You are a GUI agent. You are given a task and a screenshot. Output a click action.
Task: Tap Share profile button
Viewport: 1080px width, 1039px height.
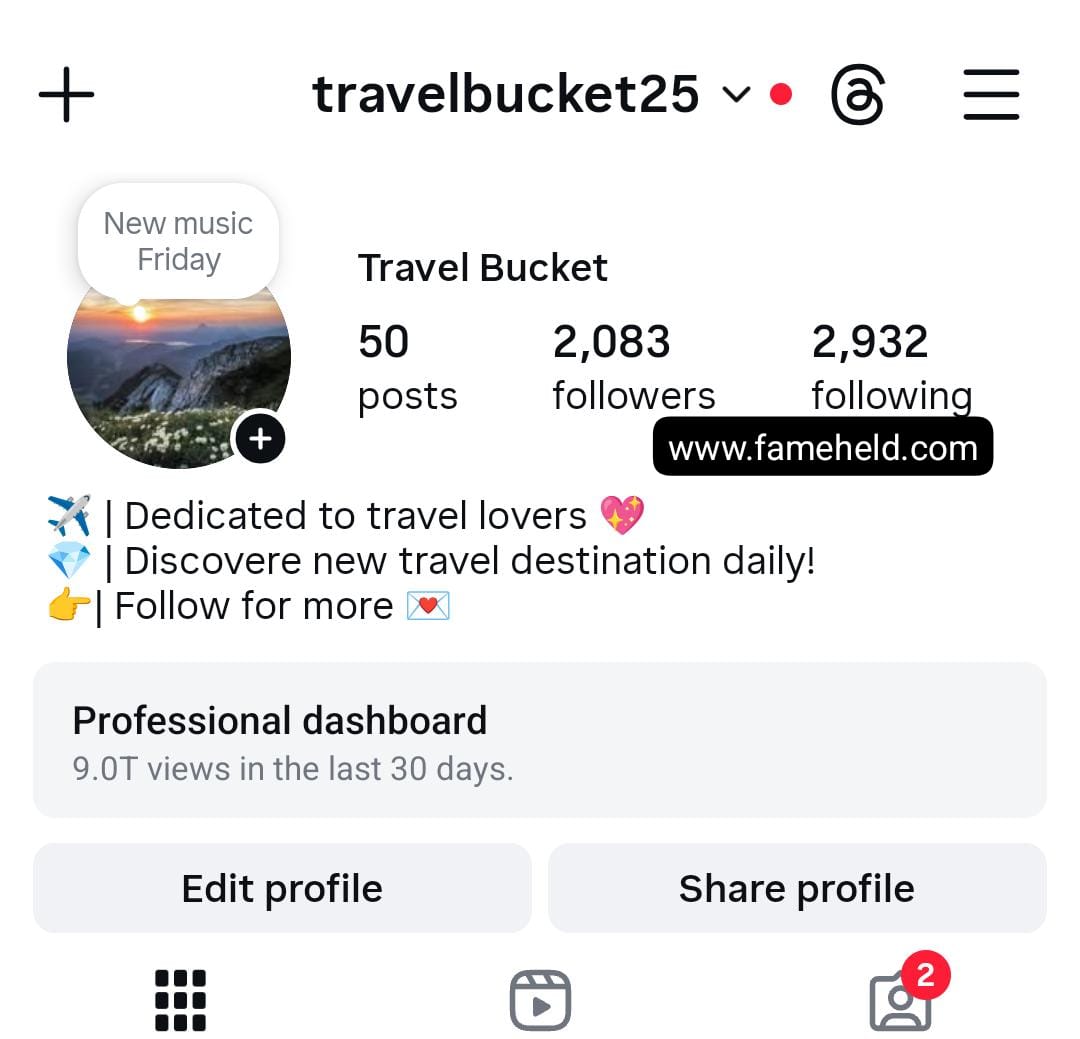[797, 888]
